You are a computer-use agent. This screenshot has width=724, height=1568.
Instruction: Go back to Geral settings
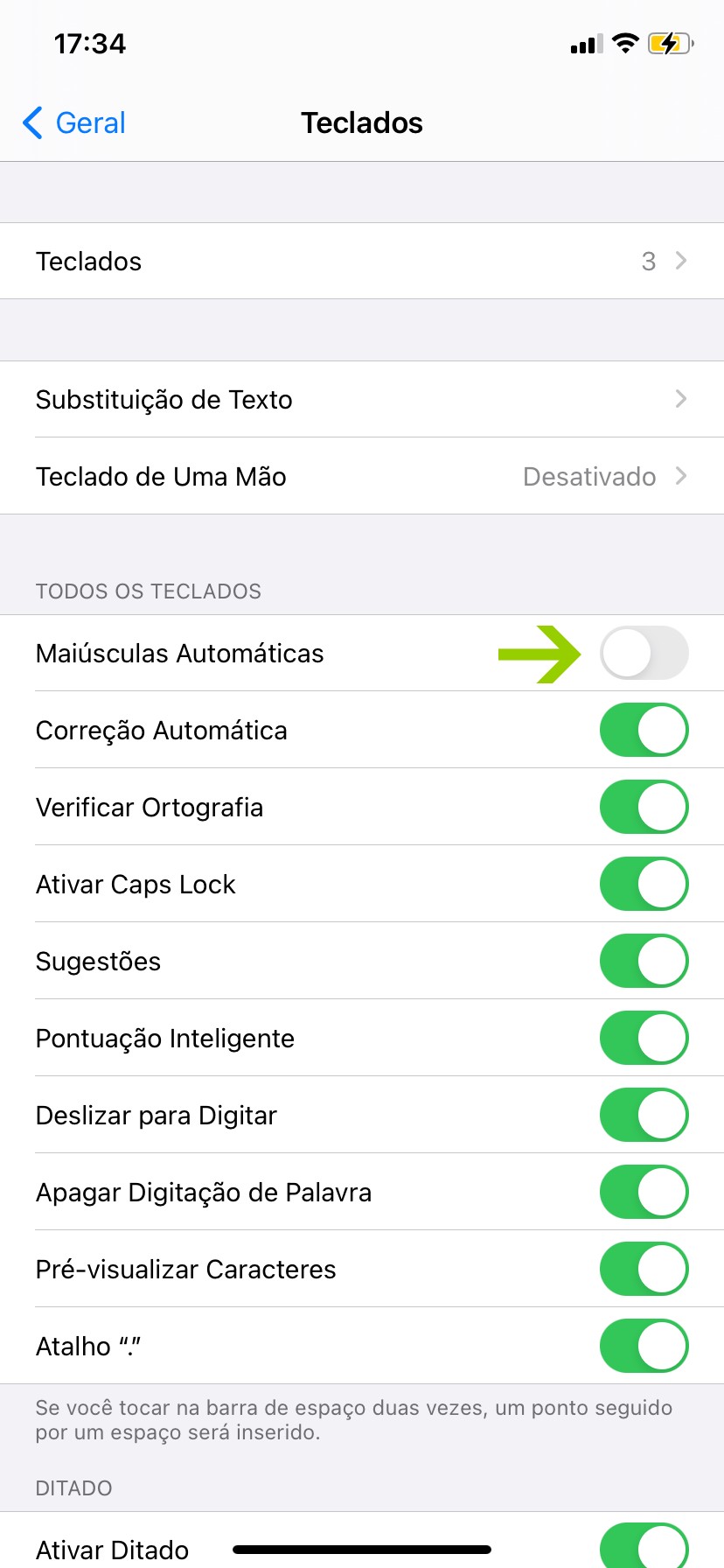(x=75, y=122)
